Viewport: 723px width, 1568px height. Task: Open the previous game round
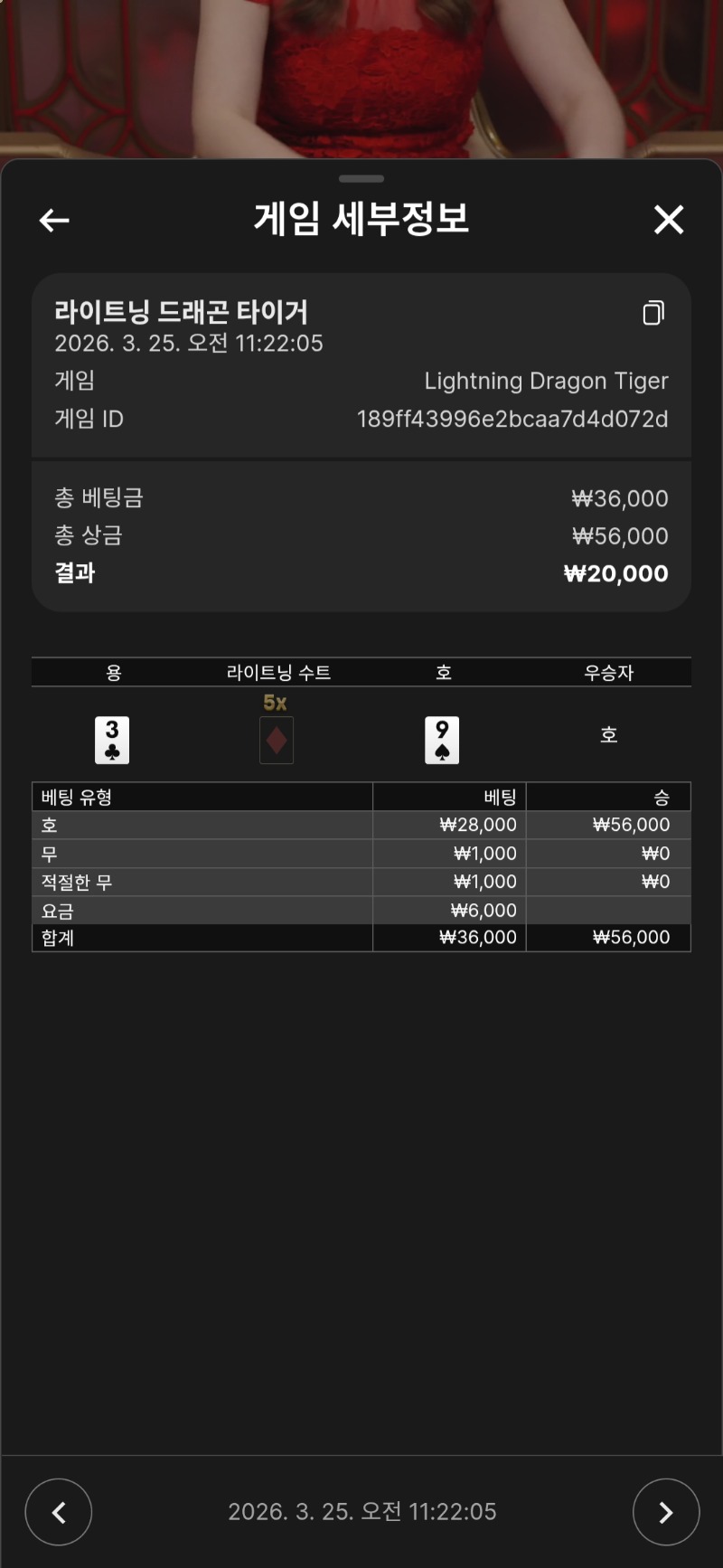pyautogui.click(x=59, y=1512)
